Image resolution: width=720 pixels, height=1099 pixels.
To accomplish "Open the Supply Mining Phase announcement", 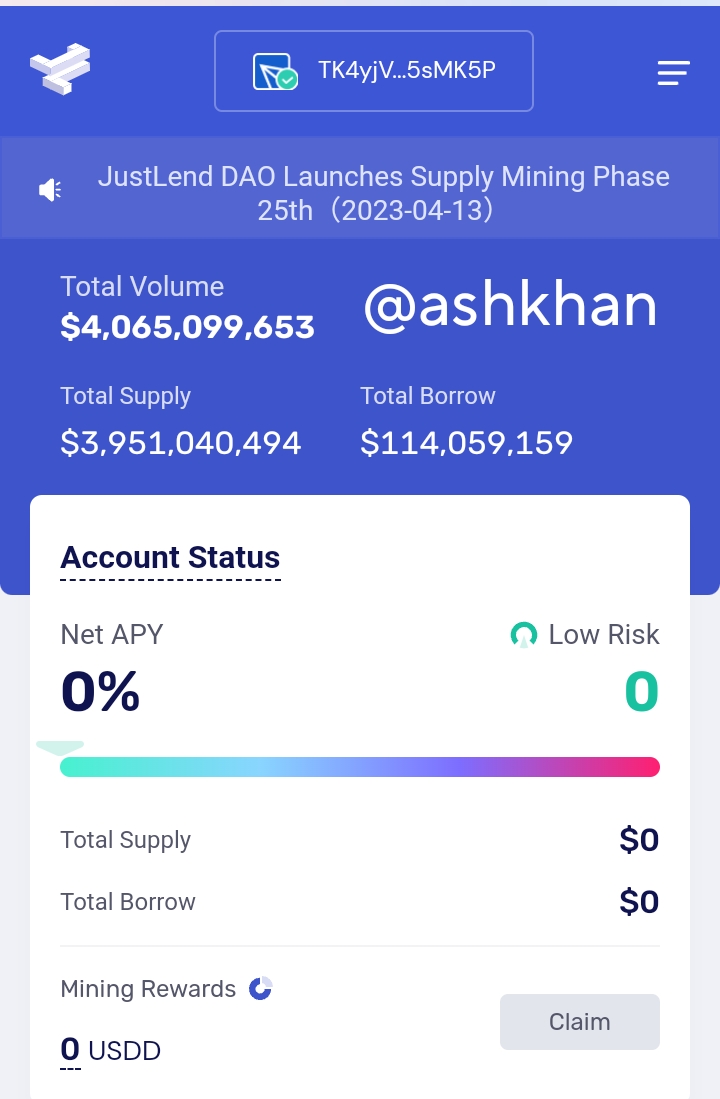I will [x=383, y=193].
